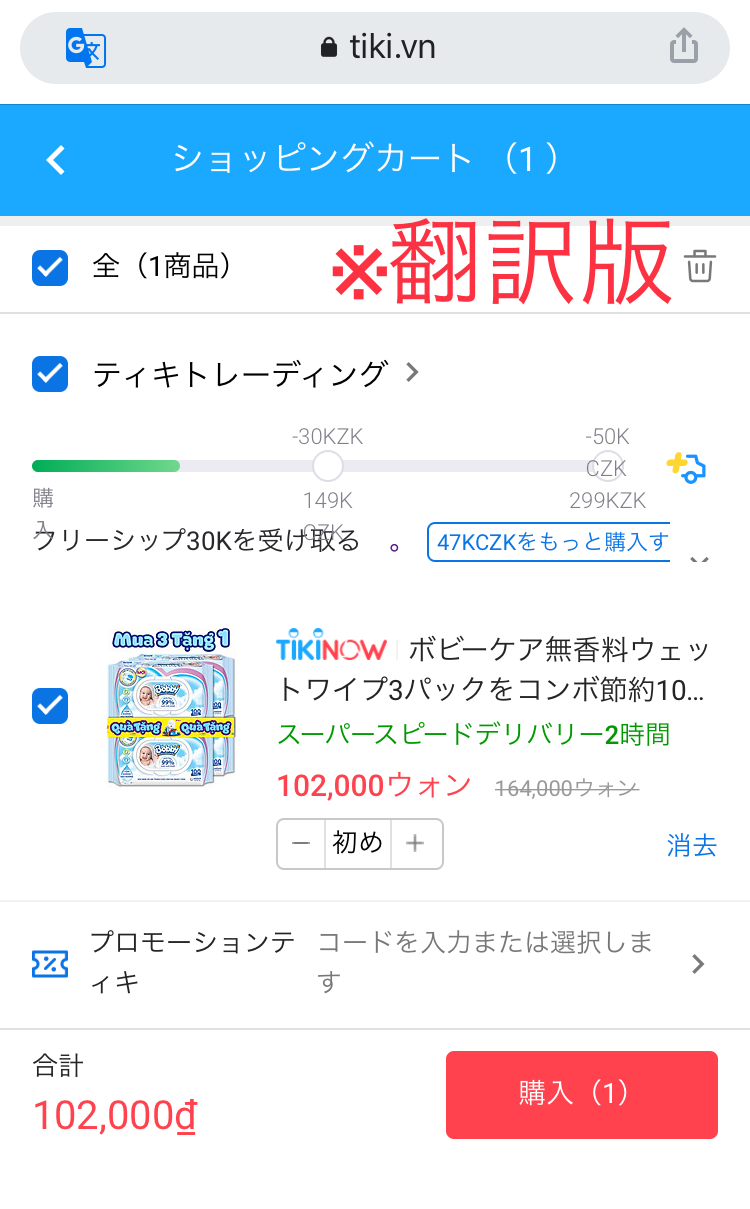Open the Google Translate icon in address bar

86,48
